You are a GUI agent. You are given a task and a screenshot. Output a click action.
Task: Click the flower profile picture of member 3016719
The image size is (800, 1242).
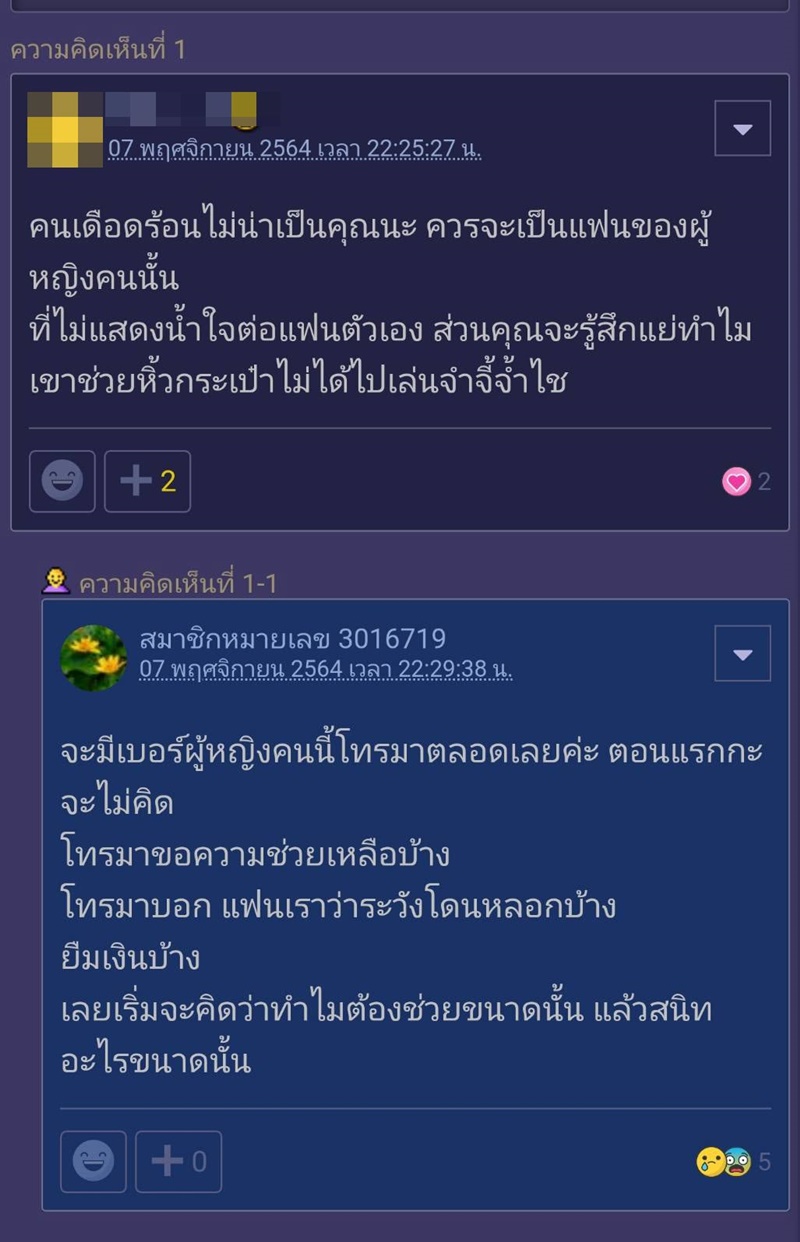coord(92,655)
